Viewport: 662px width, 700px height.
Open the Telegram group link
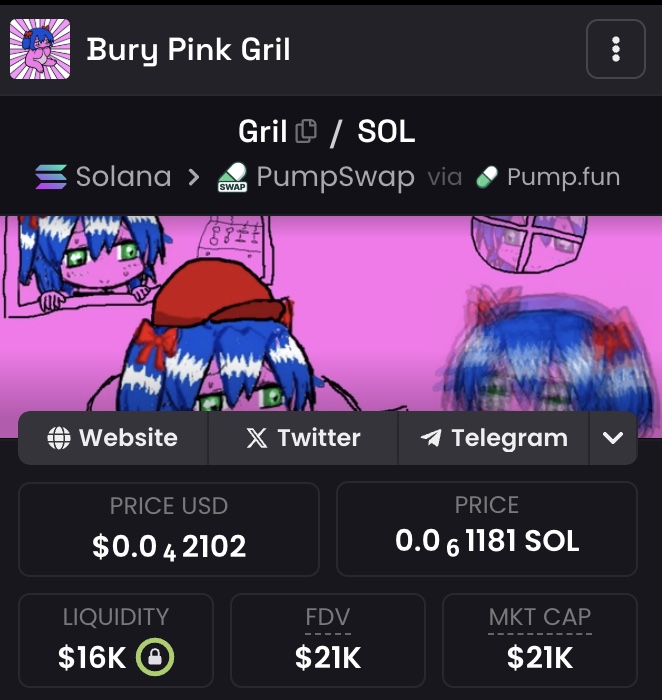pos(494,438)
